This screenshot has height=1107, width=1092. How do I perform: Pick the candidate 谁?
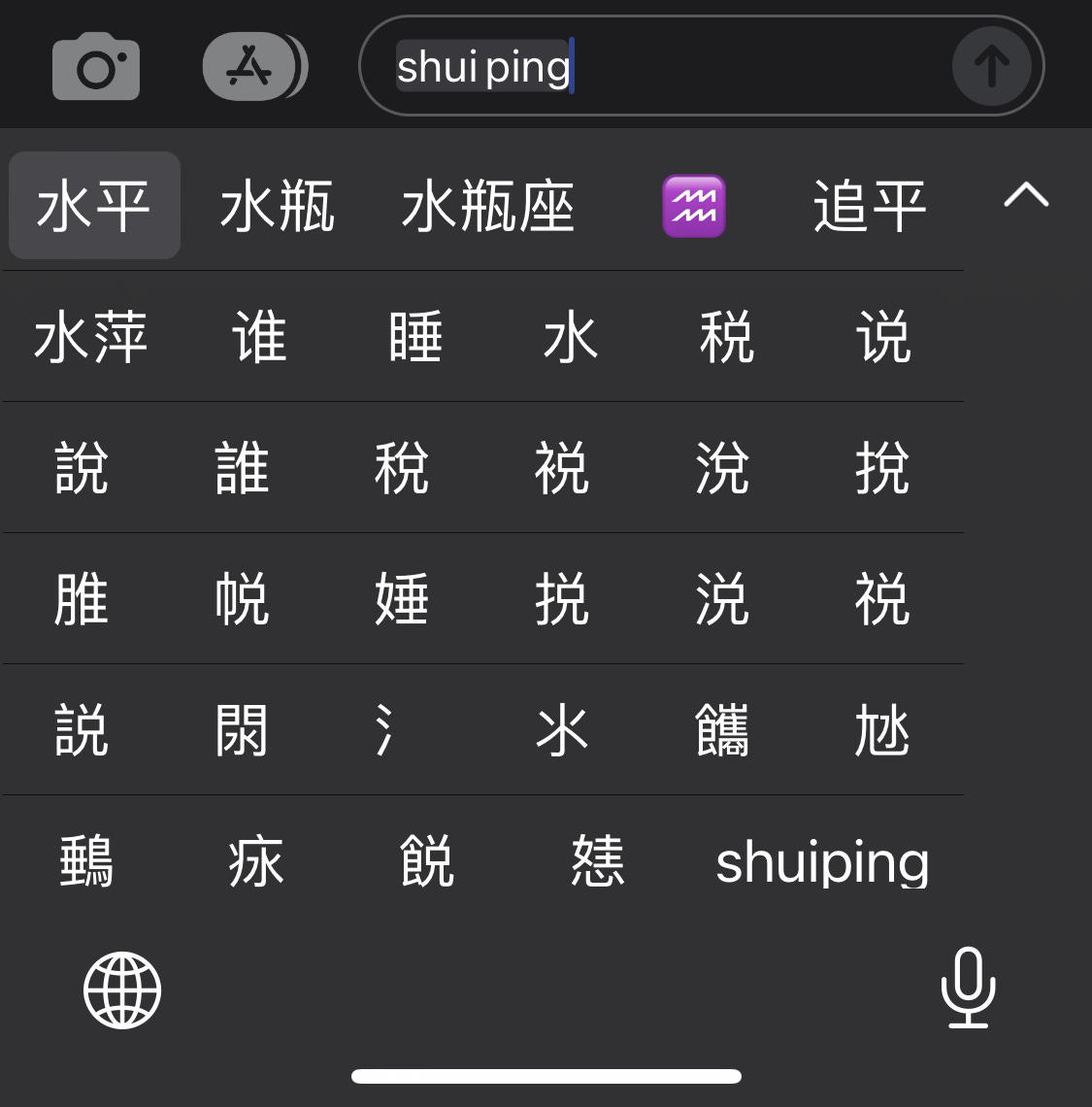click(259, 337)
